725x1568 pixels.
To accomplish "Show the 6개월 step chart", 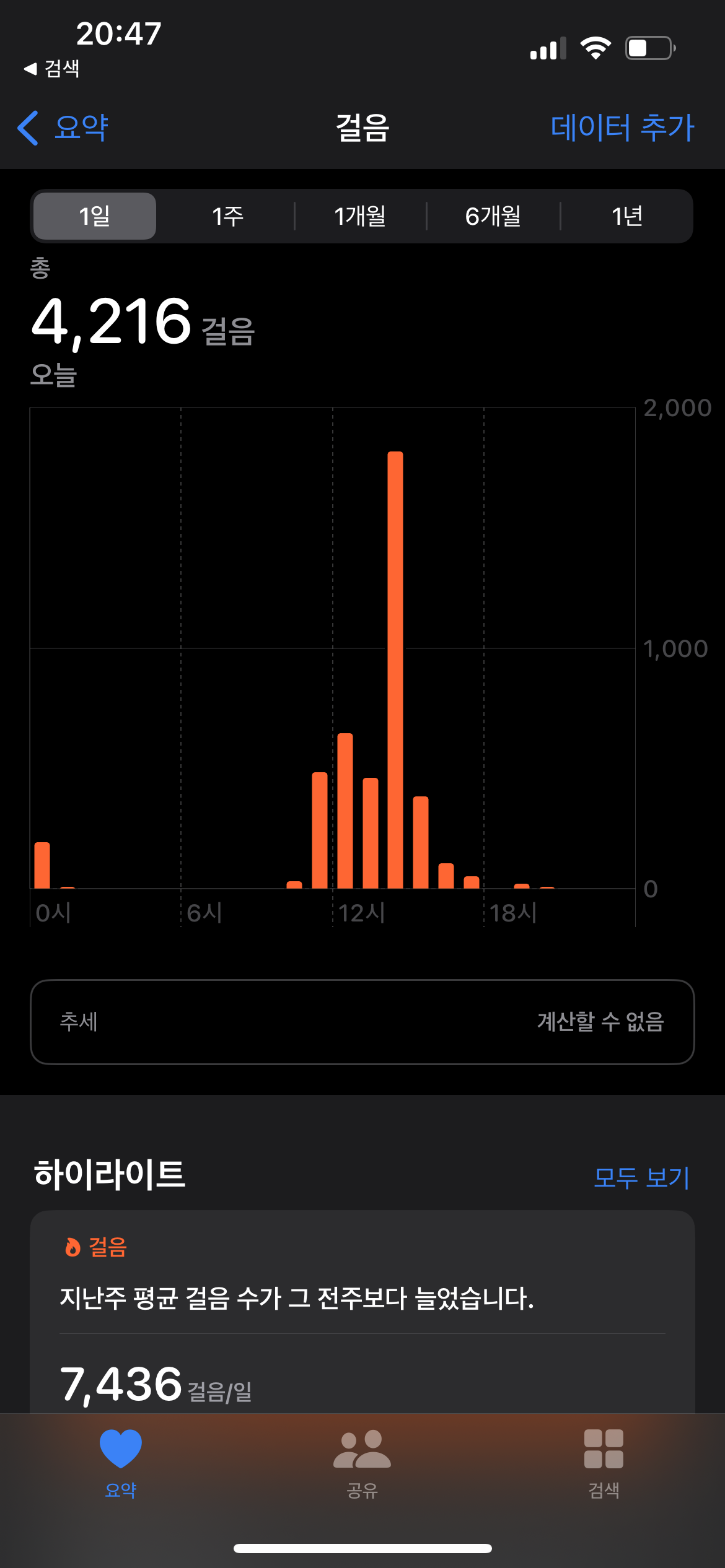I will [493, 216].
